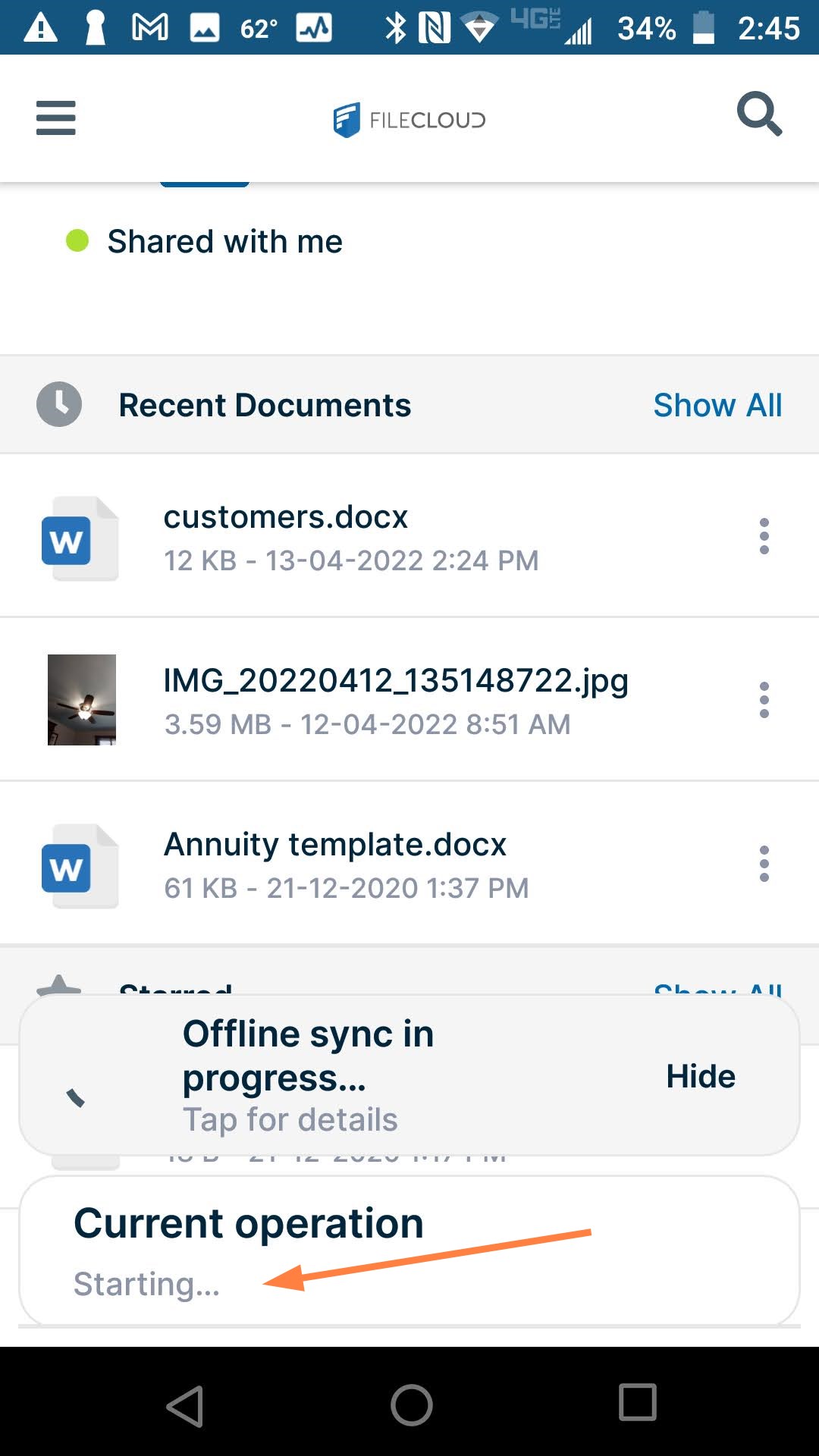The image size is (819, 1456).
Task: Open the navigation hamburger menu
Action: 55,118
